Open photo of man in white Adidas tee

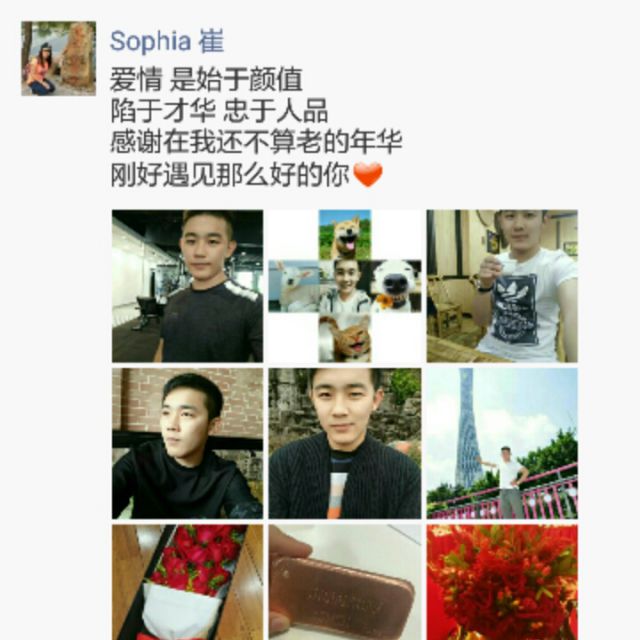click(502, 286)
